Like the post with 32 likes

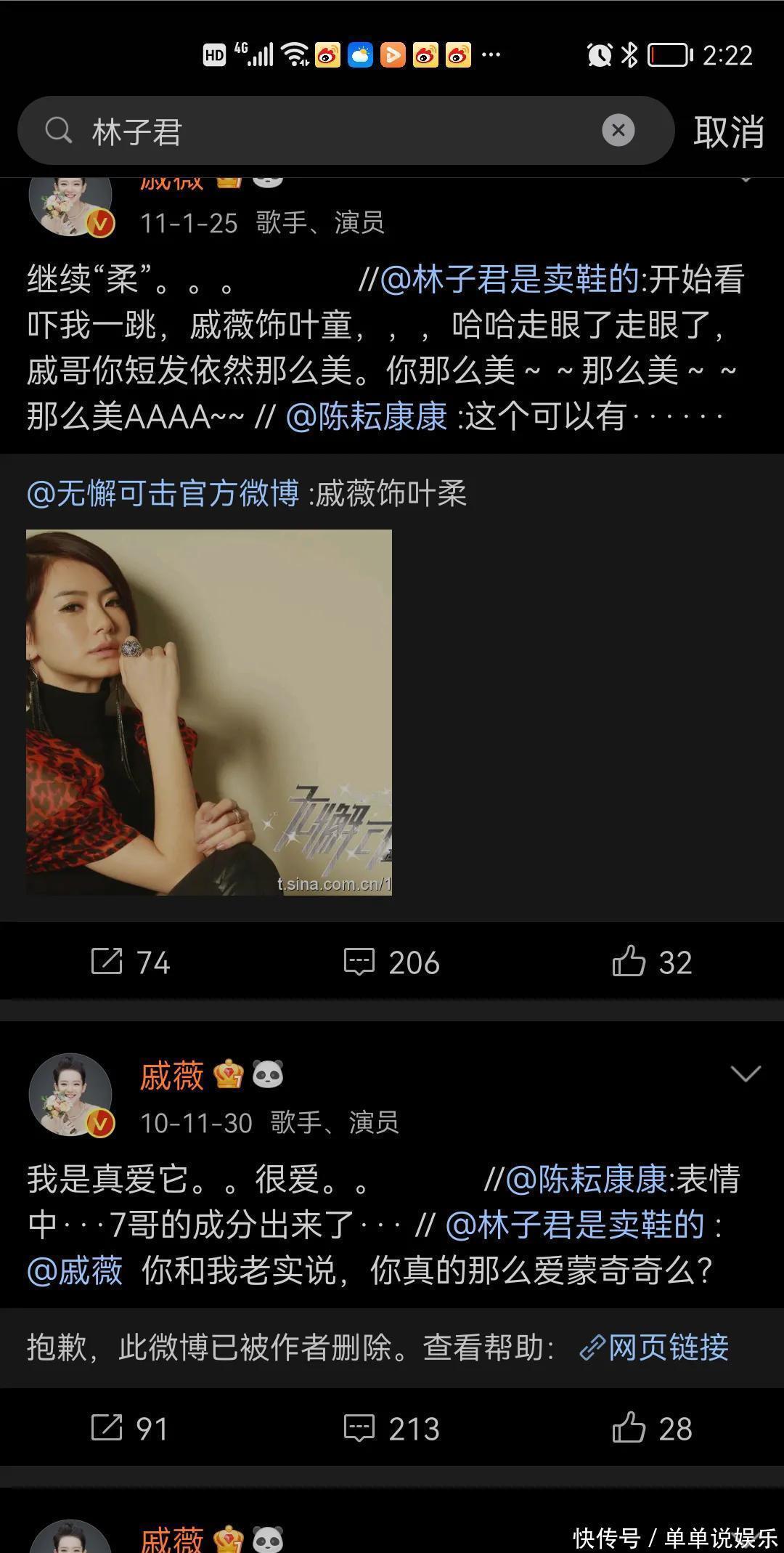pos(652,962)
